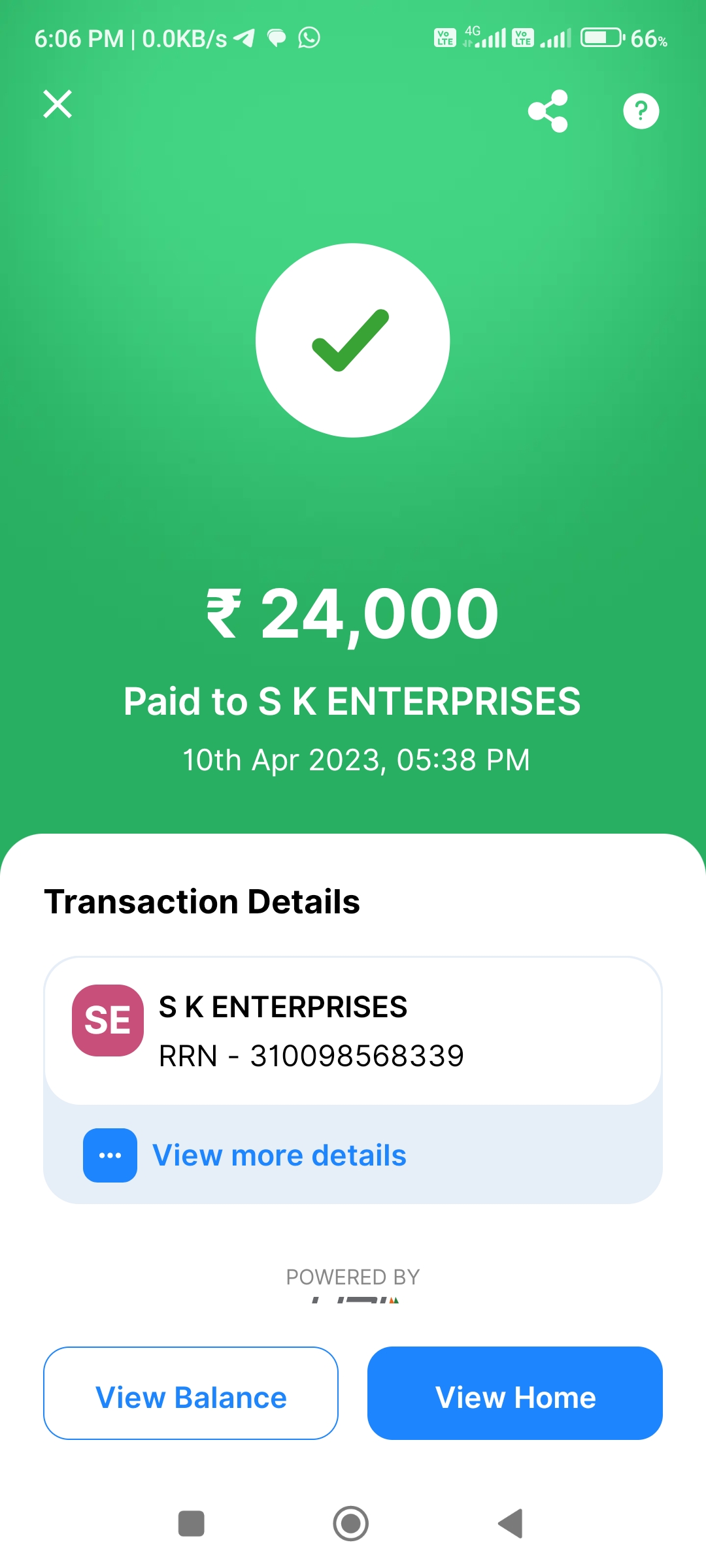Open the help question mark icon
This screenshot has width=706, height=1568.
641,111
